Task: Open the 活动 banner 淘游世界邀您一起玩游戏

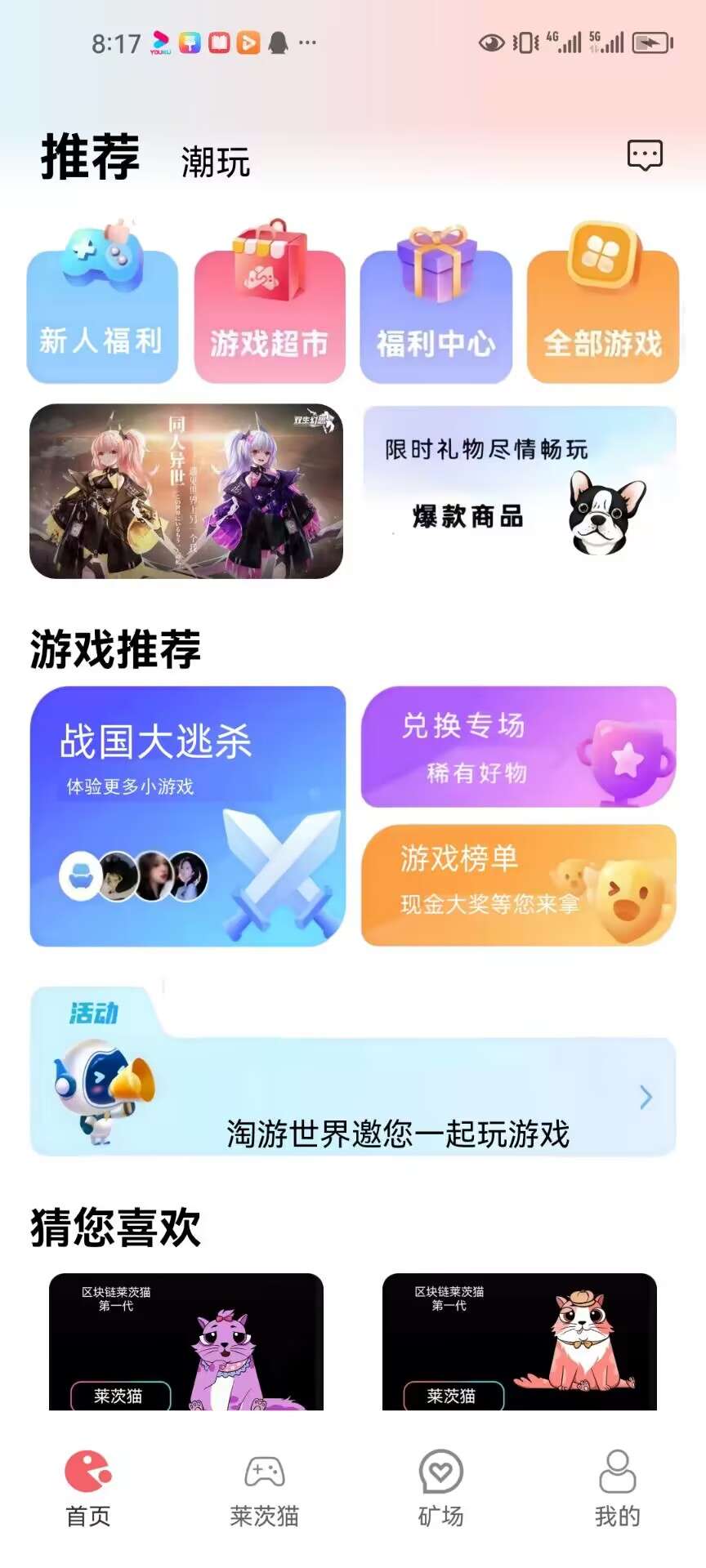Action: click(353, 1071)
